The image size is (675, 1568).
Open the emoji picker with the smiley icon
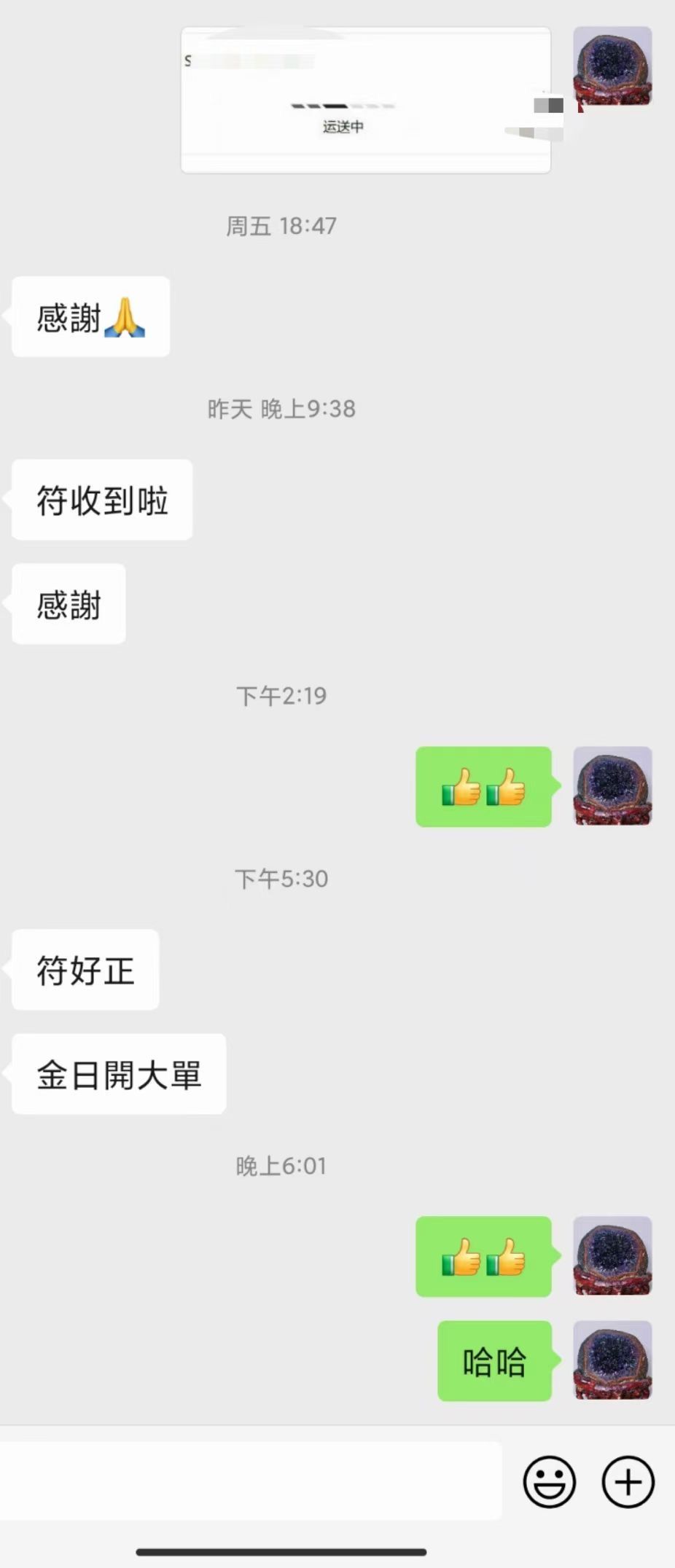(x=550, y=1483)
